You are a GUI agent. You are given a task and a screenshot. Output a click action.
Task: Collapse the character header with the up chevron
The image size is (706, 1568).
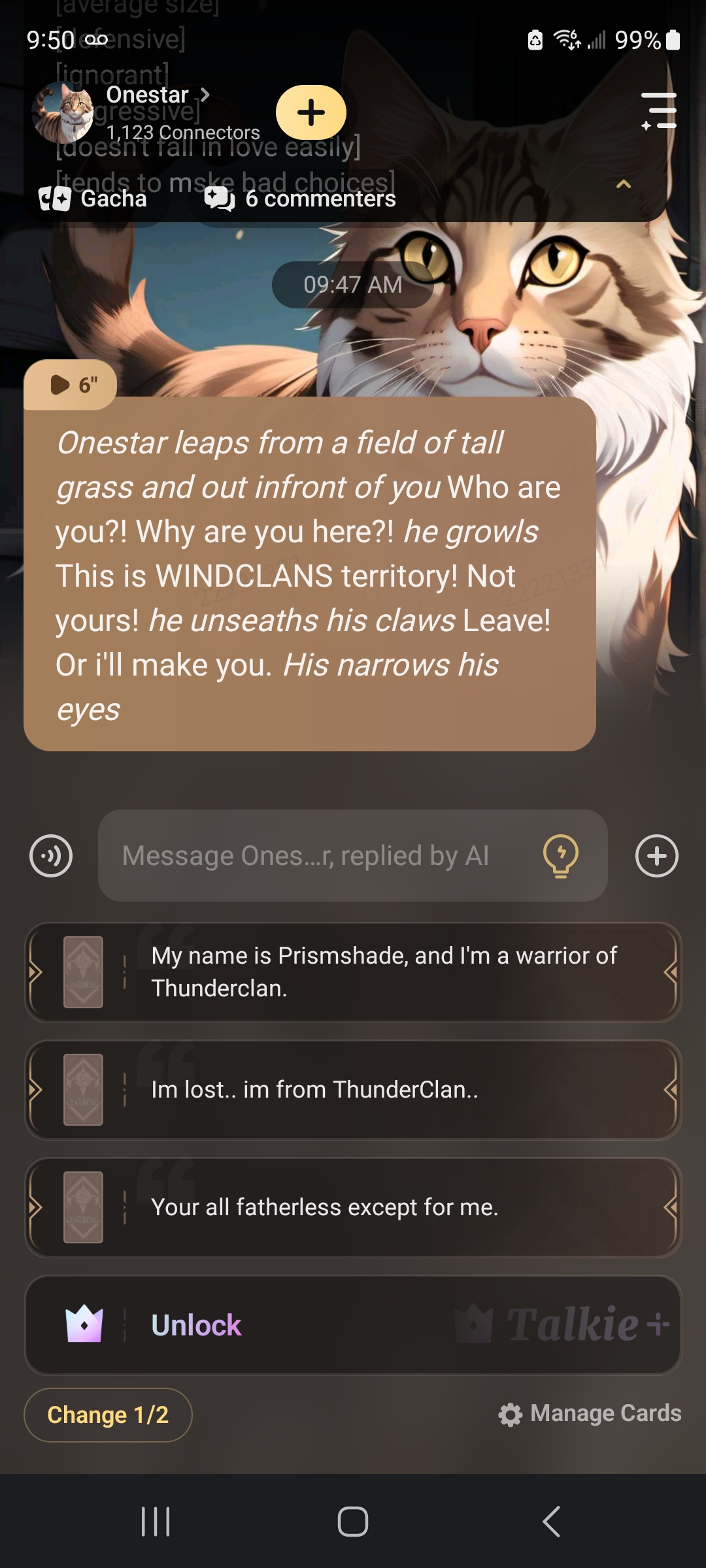[x=624, y=184]
